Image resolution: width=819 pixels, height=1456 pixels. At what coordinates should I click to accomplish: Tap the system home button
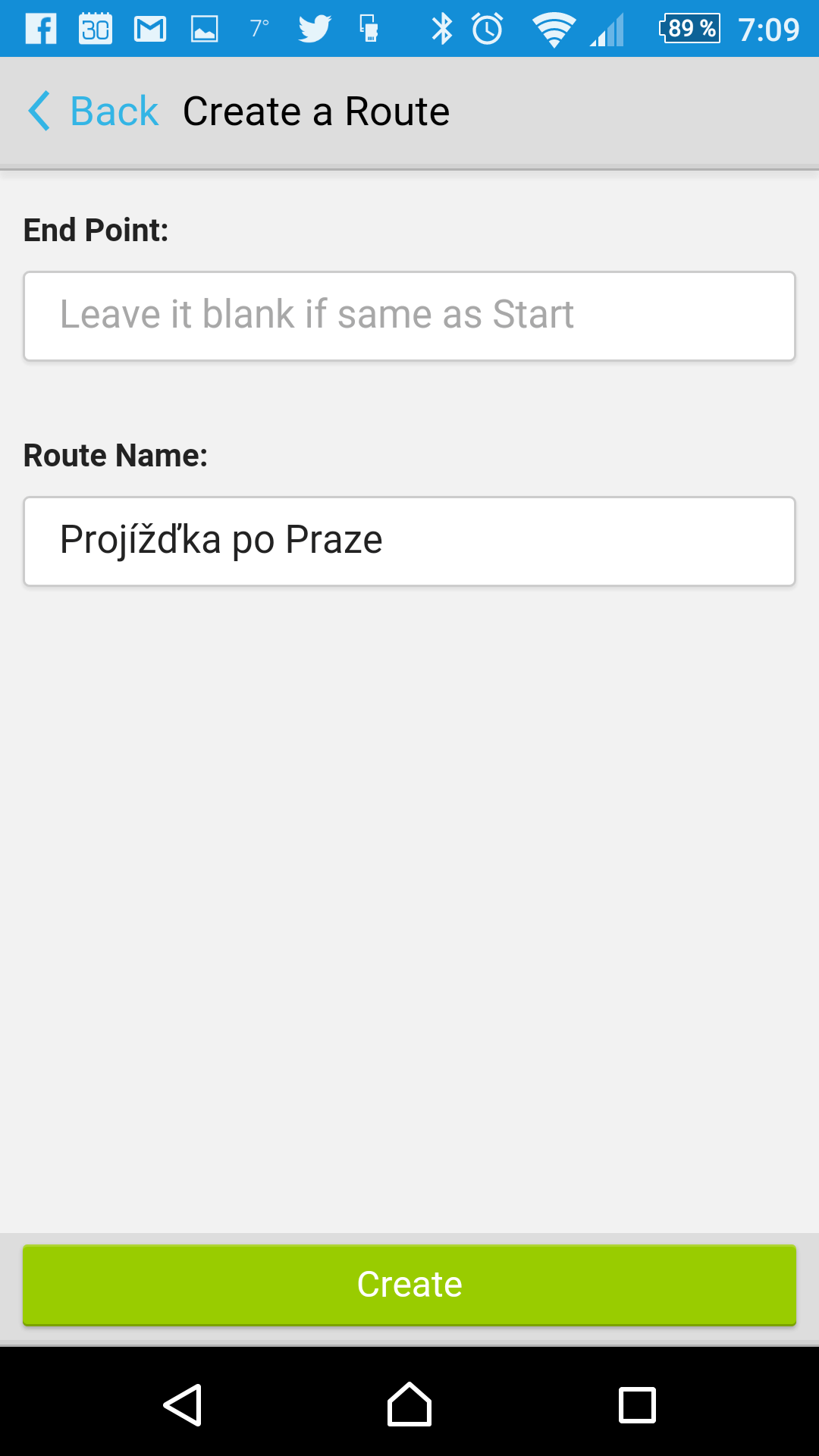pyautogui.click(x=409, y=1404)
